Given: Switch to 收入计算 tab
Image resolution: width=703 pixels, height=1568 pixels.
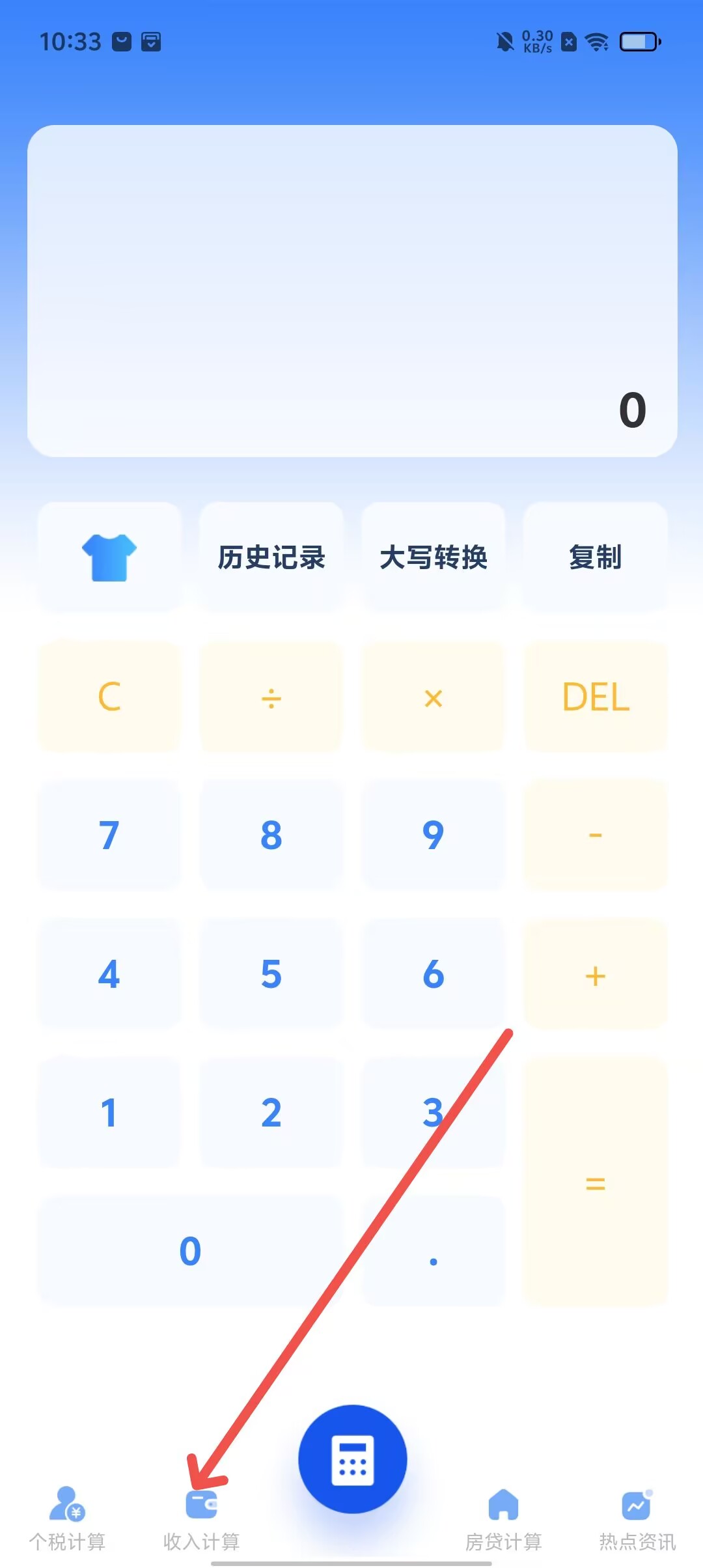Looking at the screenshot, I should pyautogui.click(x=202, y=1519).
